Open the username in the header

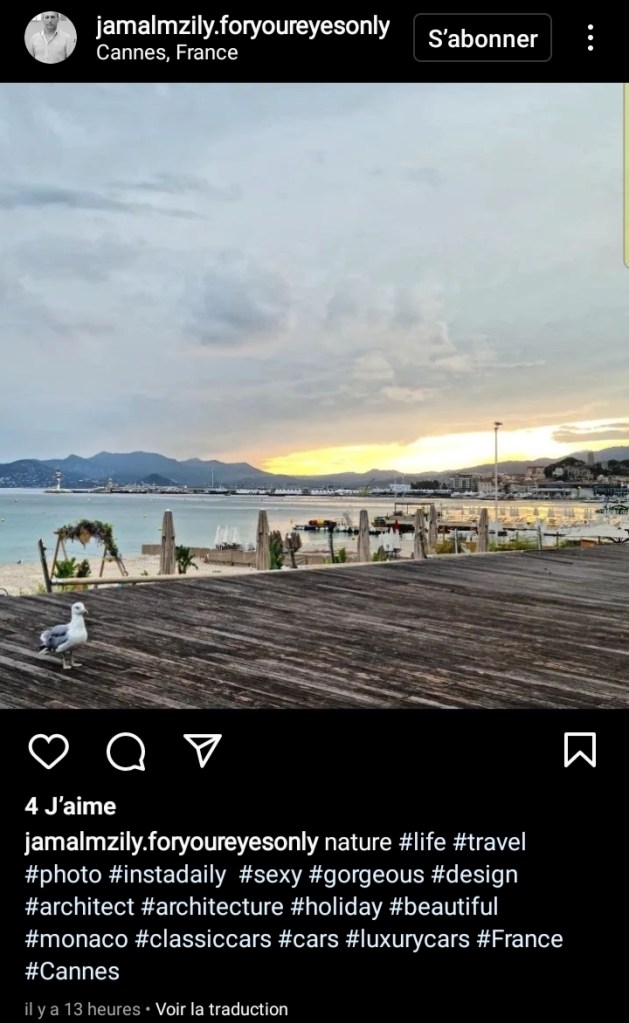pyautogui.click(x=243, y=27)
